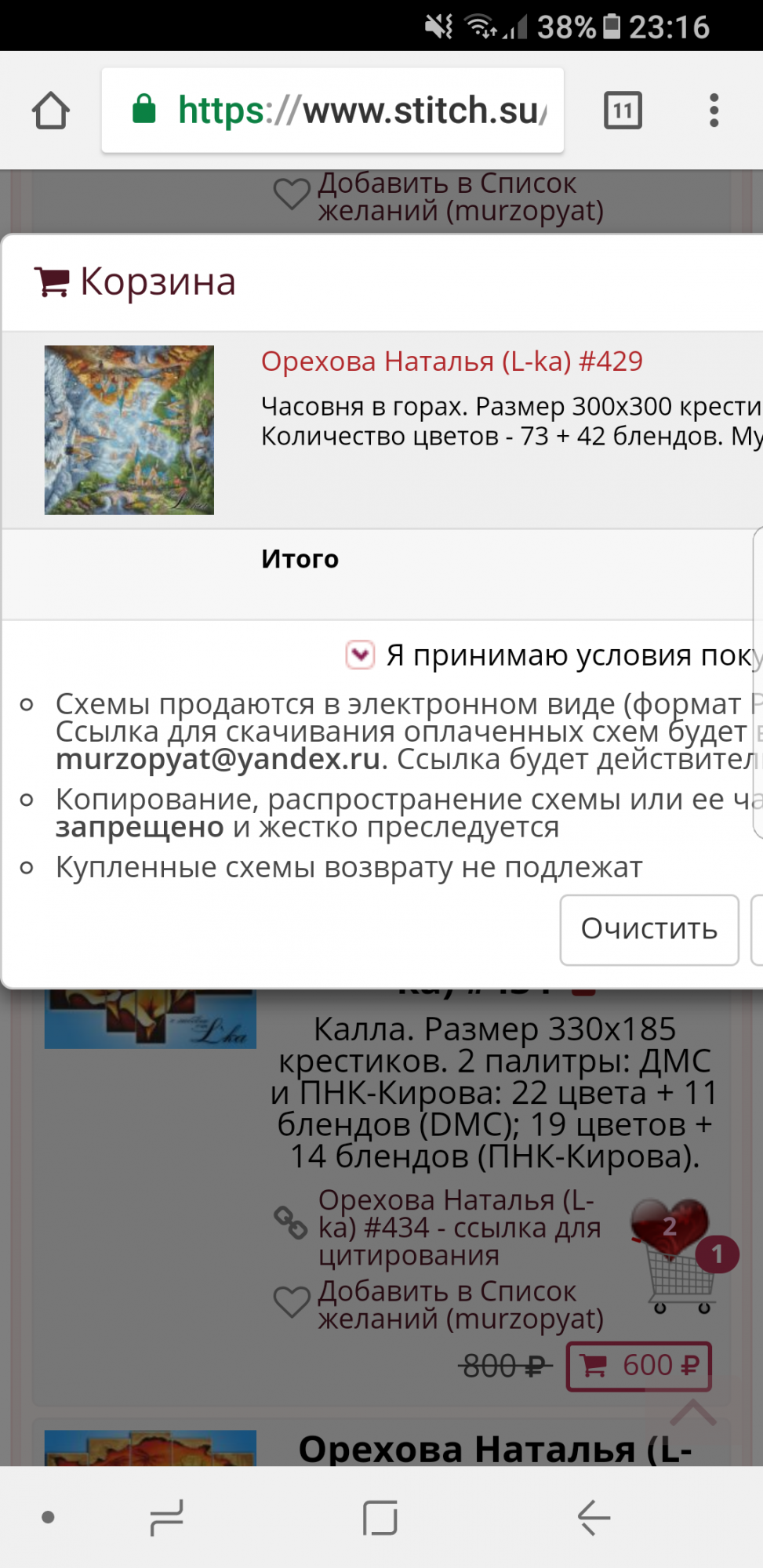Open the recent apps view
Screen dimensions: 763x1568
tap(165, 1517)
